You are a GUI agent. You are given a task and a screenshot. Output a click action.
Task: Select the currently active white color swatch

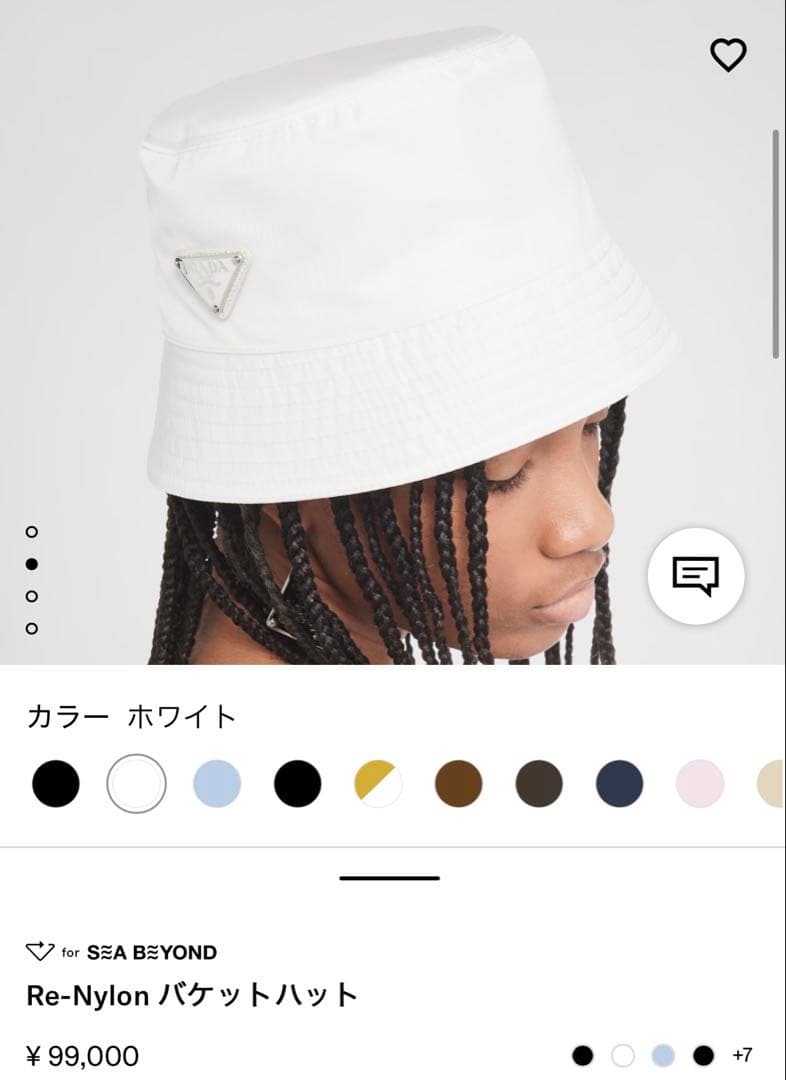click(133, 784)
